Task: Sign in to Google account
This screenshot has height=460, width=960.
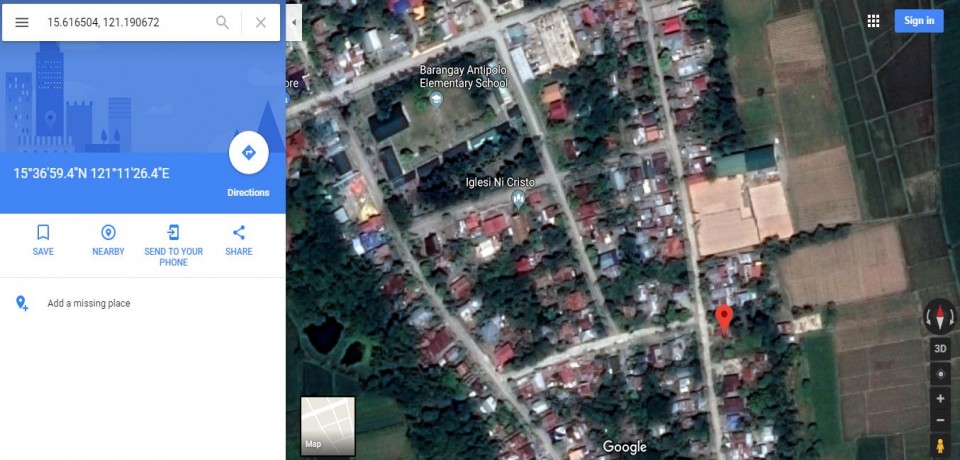Action: [x=918, y=21]
